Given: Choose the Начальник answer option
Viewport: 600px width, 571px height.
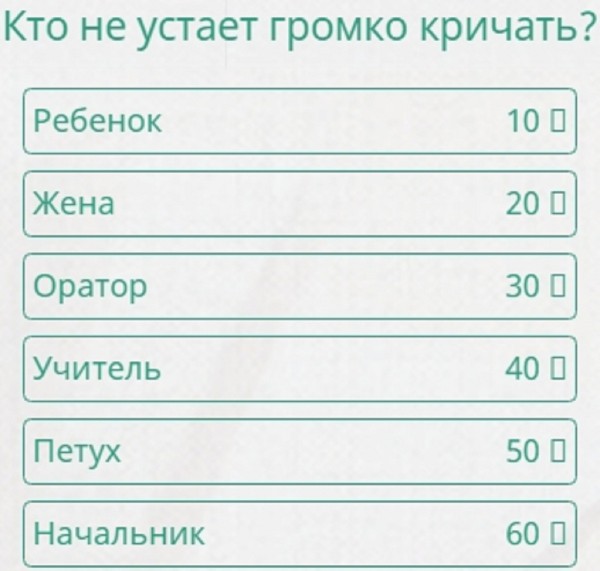Looking at the screenshot, I should point(300,534).
